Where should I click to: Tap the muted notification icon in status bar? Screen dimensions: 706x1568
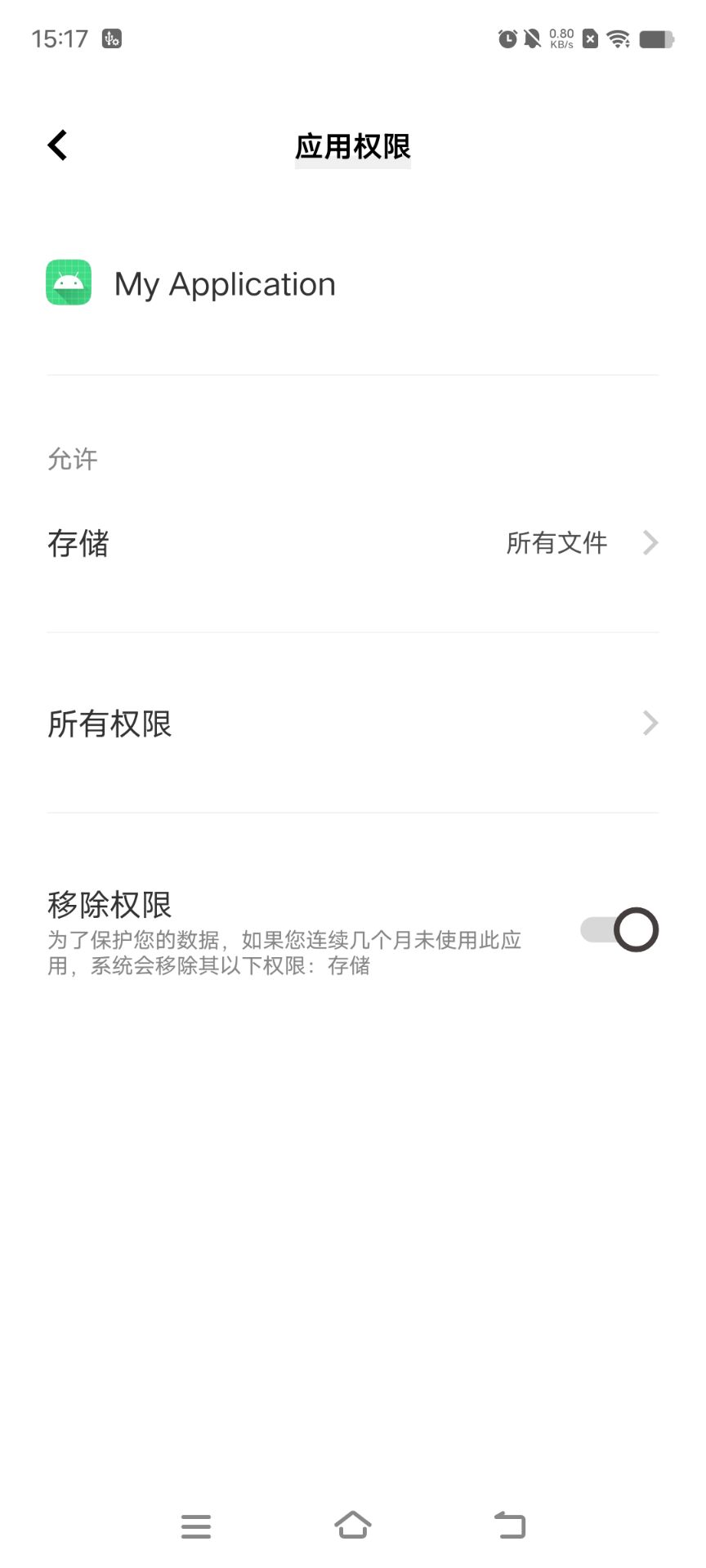click(531, 38)
